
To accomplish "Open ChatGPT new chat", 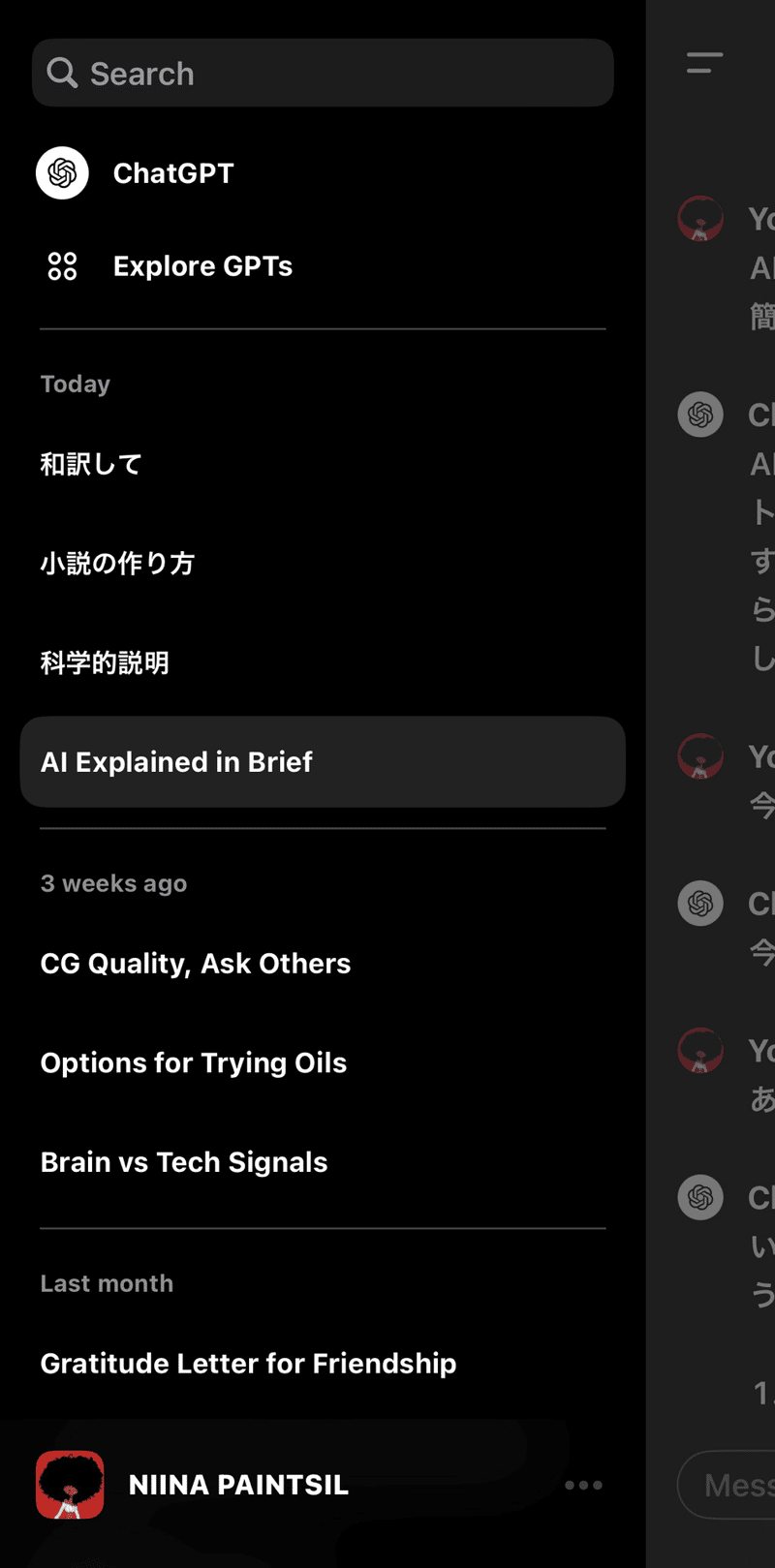I will pyautogui.click(x=172, y=173).
